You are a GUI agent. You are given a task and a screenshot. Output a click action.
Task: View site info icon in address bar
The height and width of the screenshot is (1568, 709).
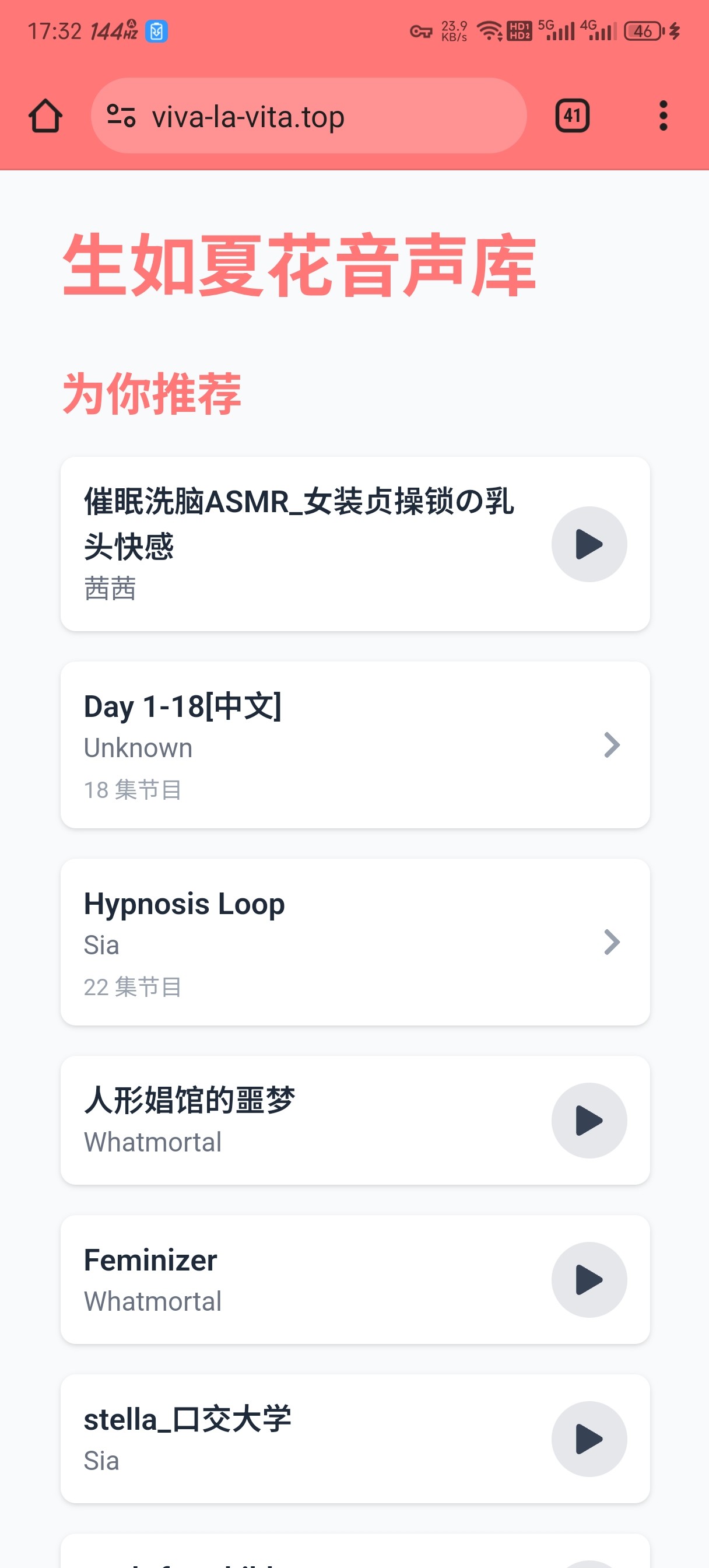coord(121,116)
